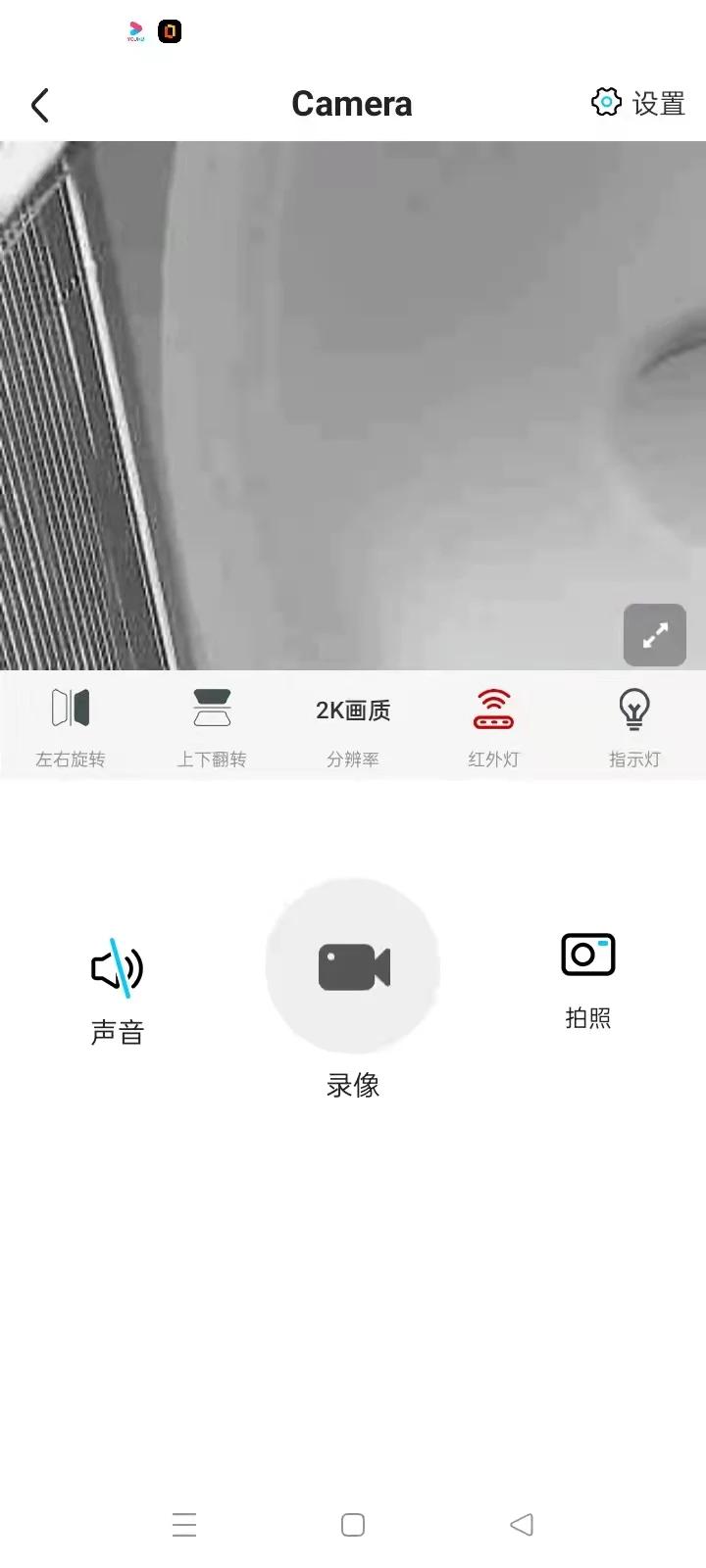Start recording with the 录像 camera icon
The width and height of the screenshot is (706, 1568).
click(352, 967)
